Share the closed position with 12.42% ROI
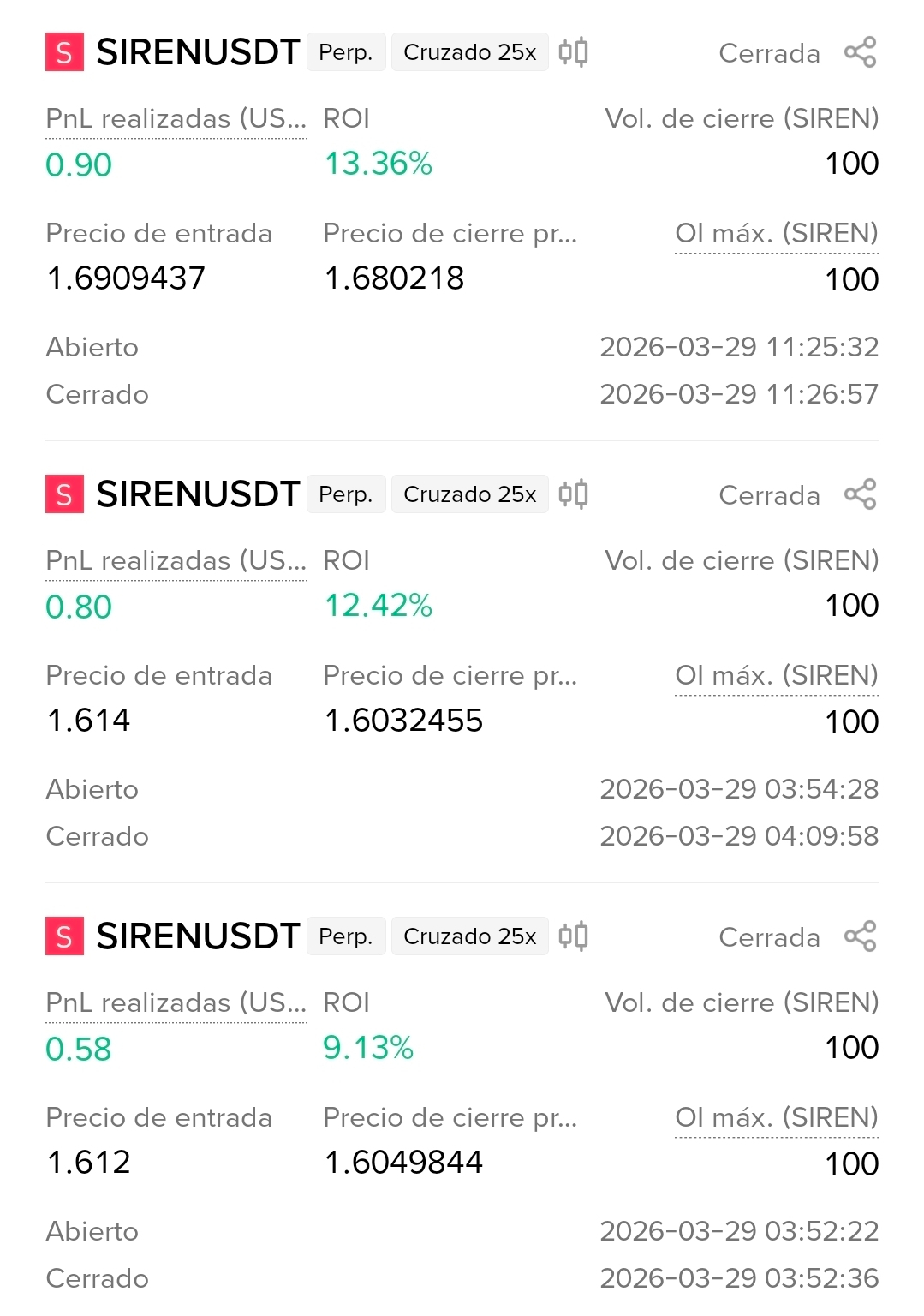This screenshot has height=1316, width=924. (860, 494)
